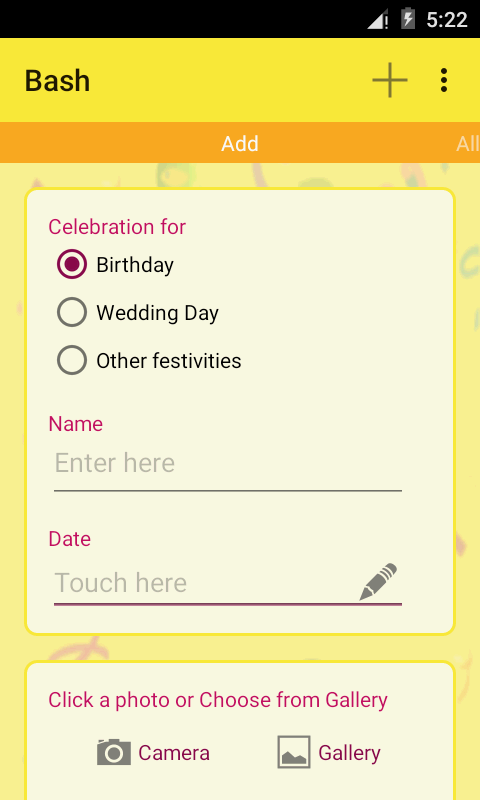This screenshot has width=480, height=800.
Task: Tap the plus icon to add celebration
Action: pyautogui.click(x=390, y=80)
